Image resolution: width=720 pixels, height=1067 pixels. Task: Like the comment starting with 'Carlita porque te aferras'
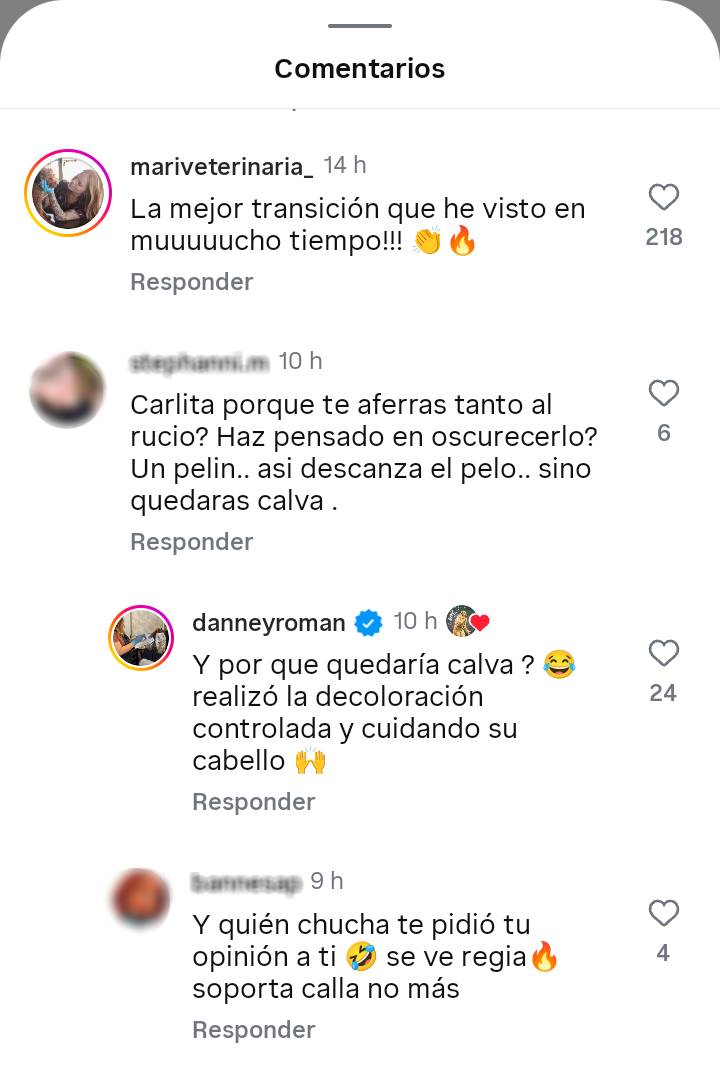point(664,394)
